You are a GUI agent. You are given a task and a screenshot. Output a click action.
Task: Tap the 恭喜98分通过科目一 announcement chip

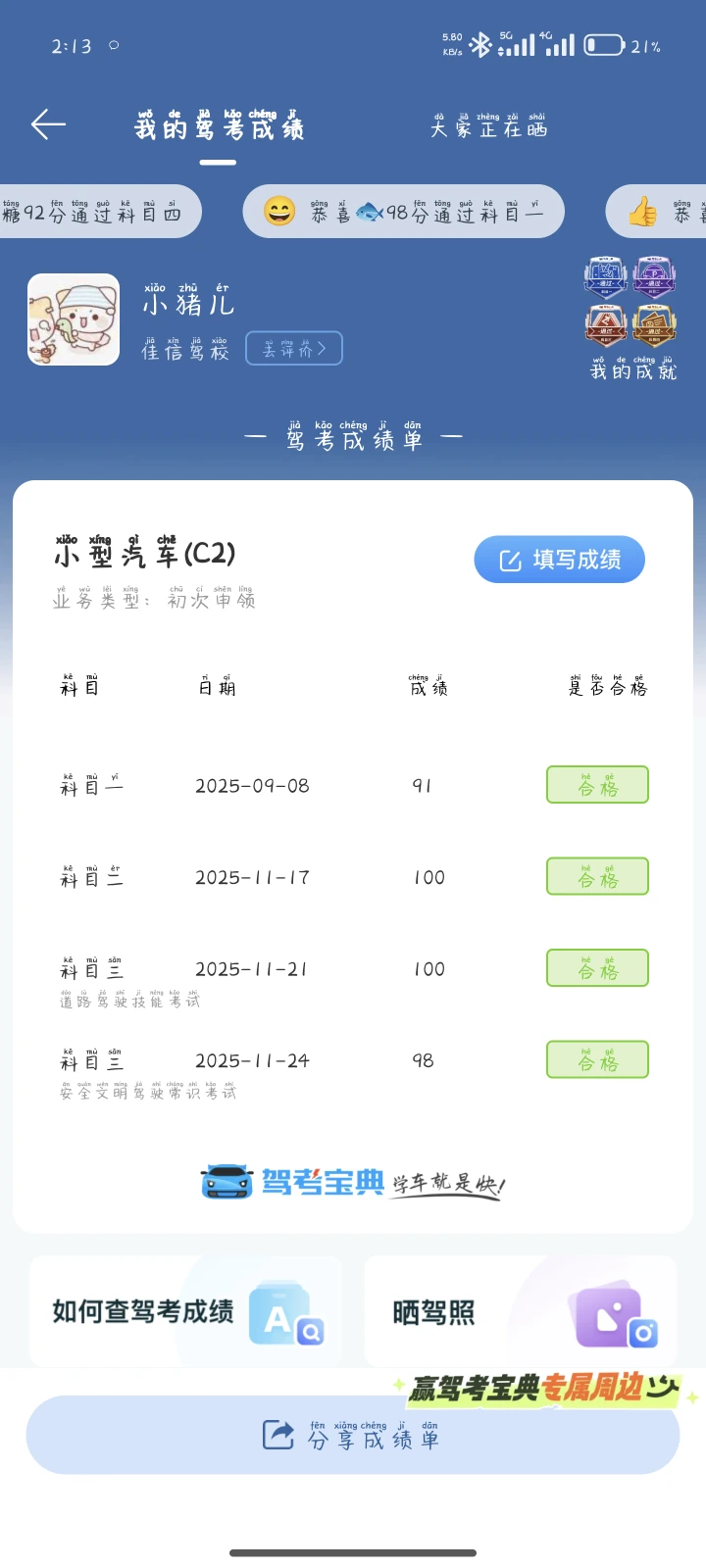[404, 212]
